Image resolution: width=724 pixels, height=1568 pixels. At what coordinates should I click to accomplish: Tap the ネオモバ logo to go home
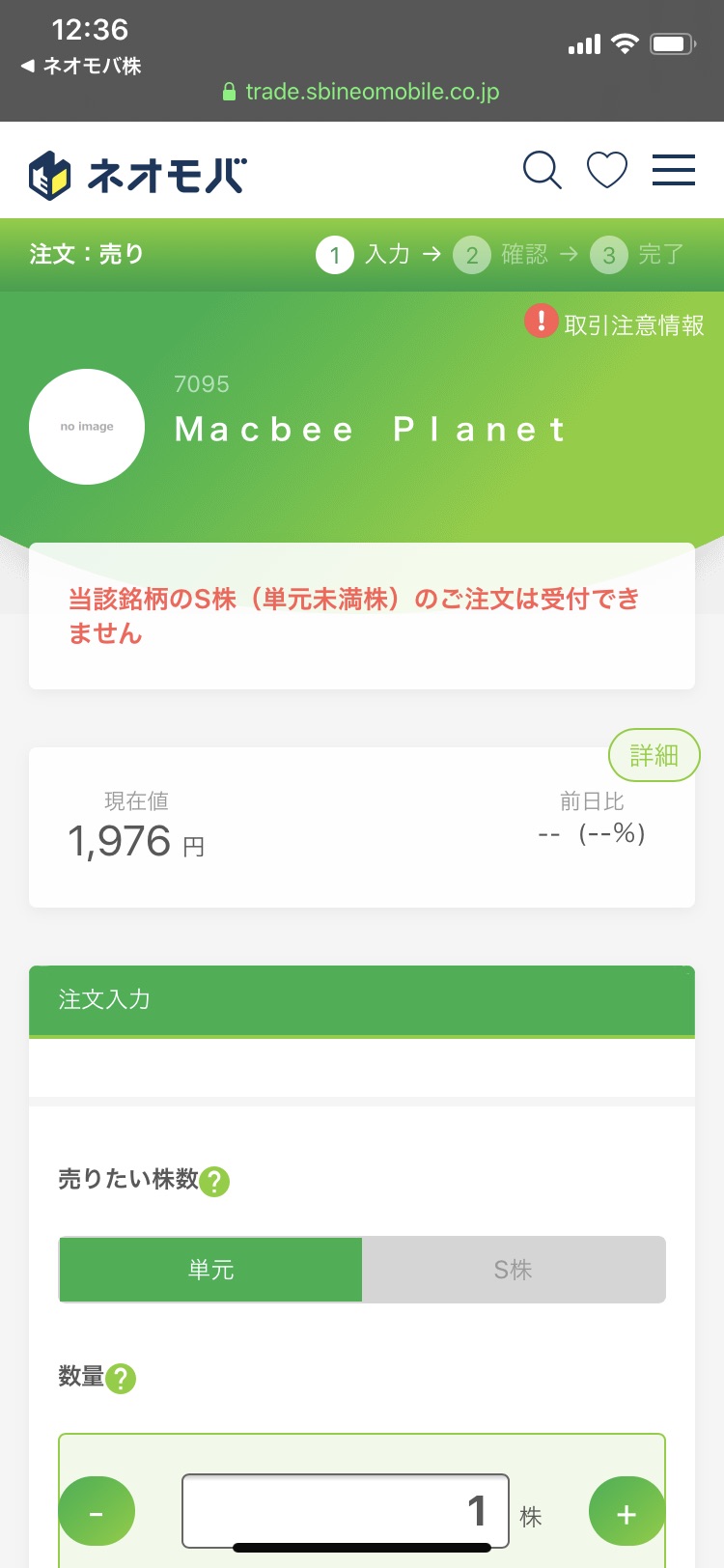pyautogui.click(x=138, y=175)
